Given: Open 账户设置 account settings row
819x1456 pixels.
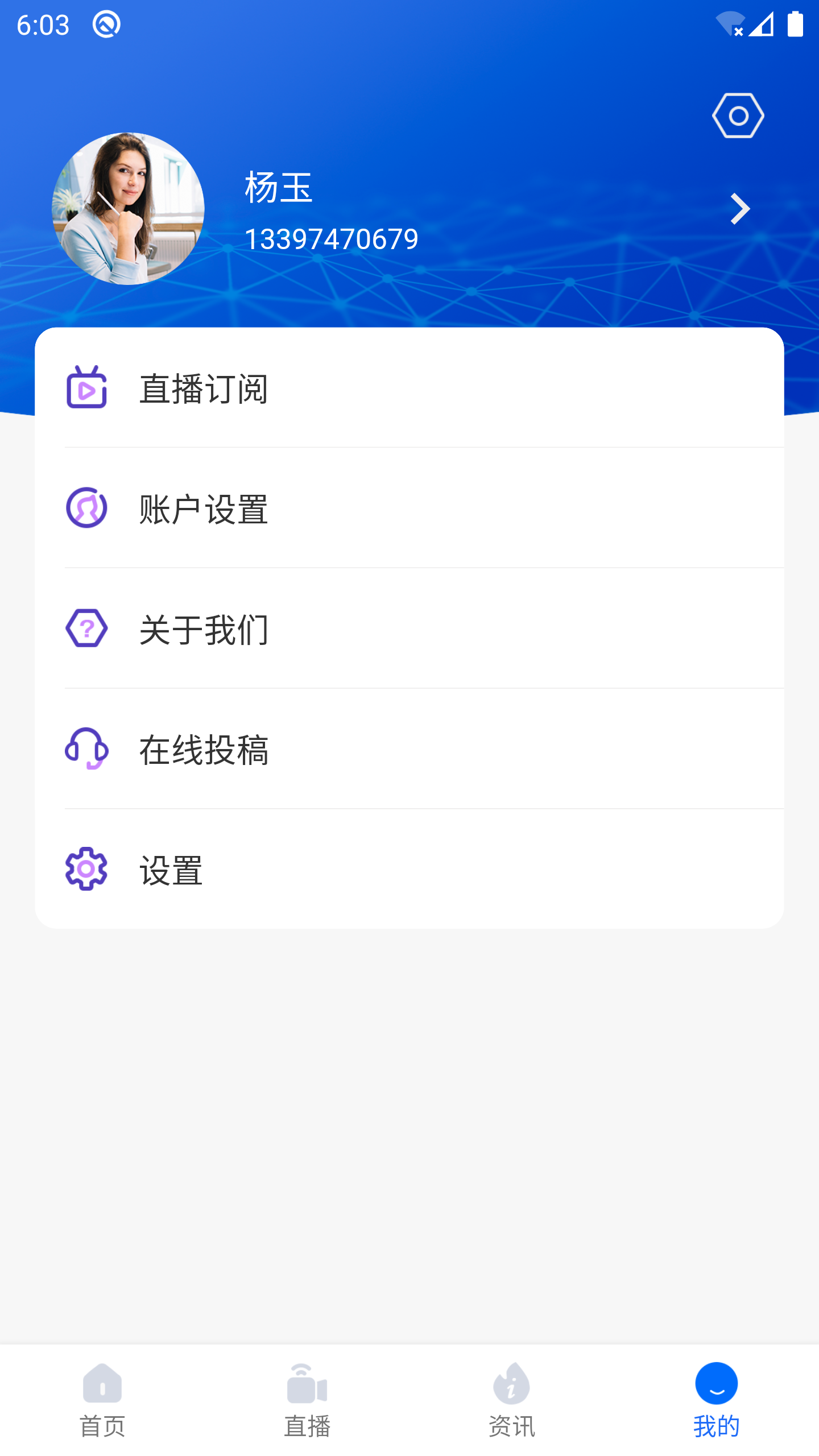Looking at the screenshot, I should click(x=341, y=507).
